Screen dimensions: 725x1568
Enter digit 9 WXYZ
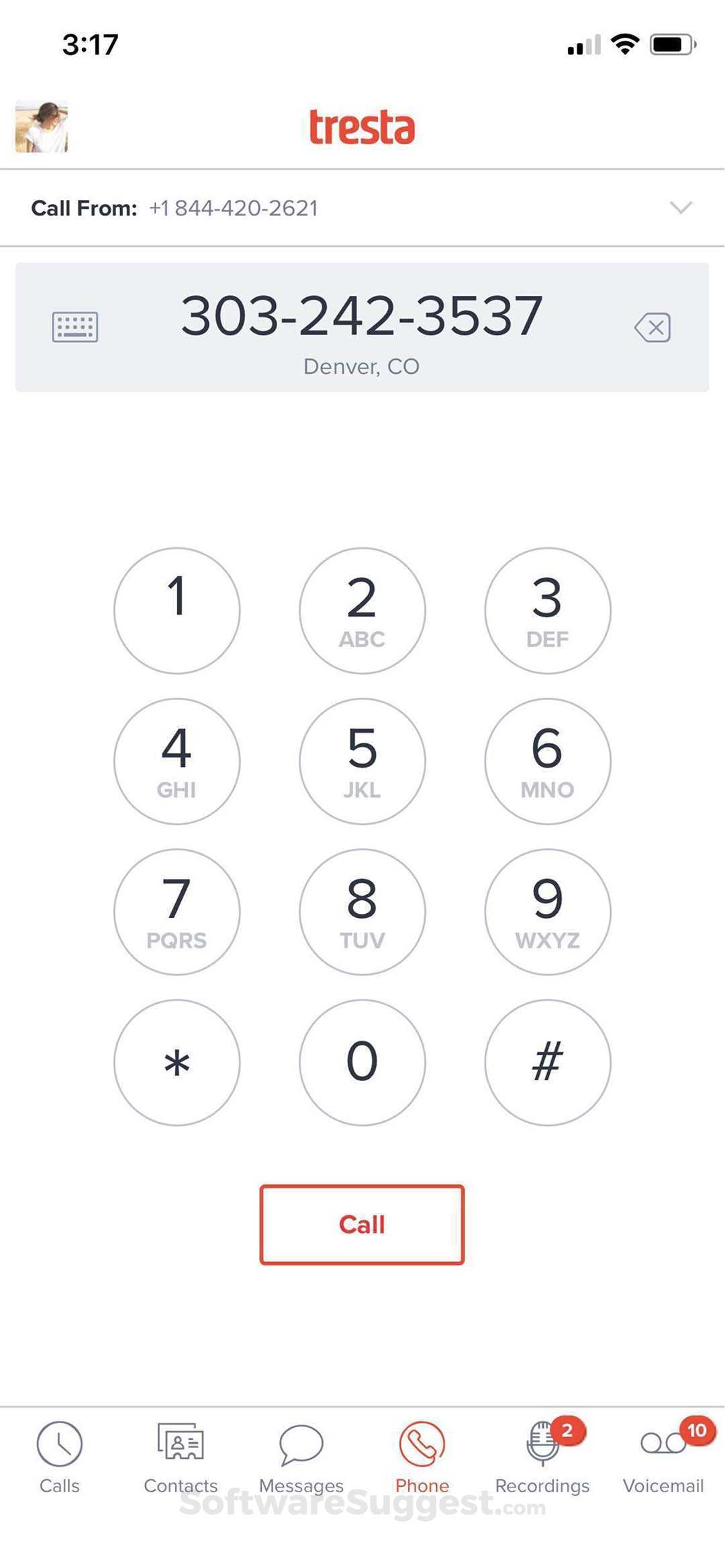548,912
